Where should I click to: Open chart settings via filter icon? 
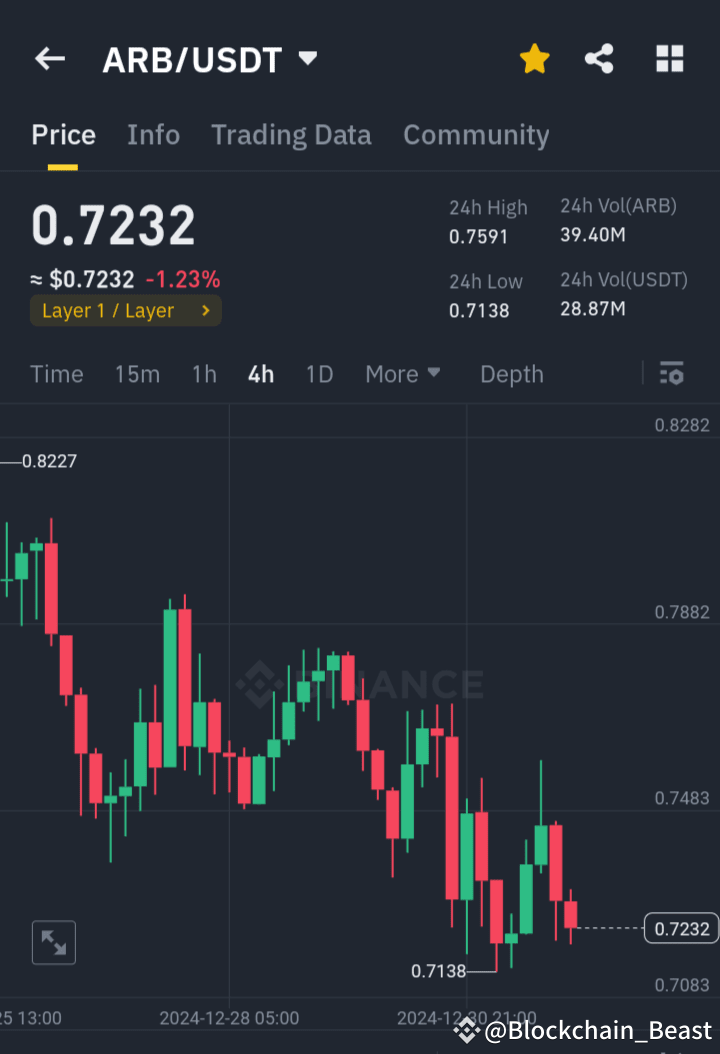click(671, 373)
